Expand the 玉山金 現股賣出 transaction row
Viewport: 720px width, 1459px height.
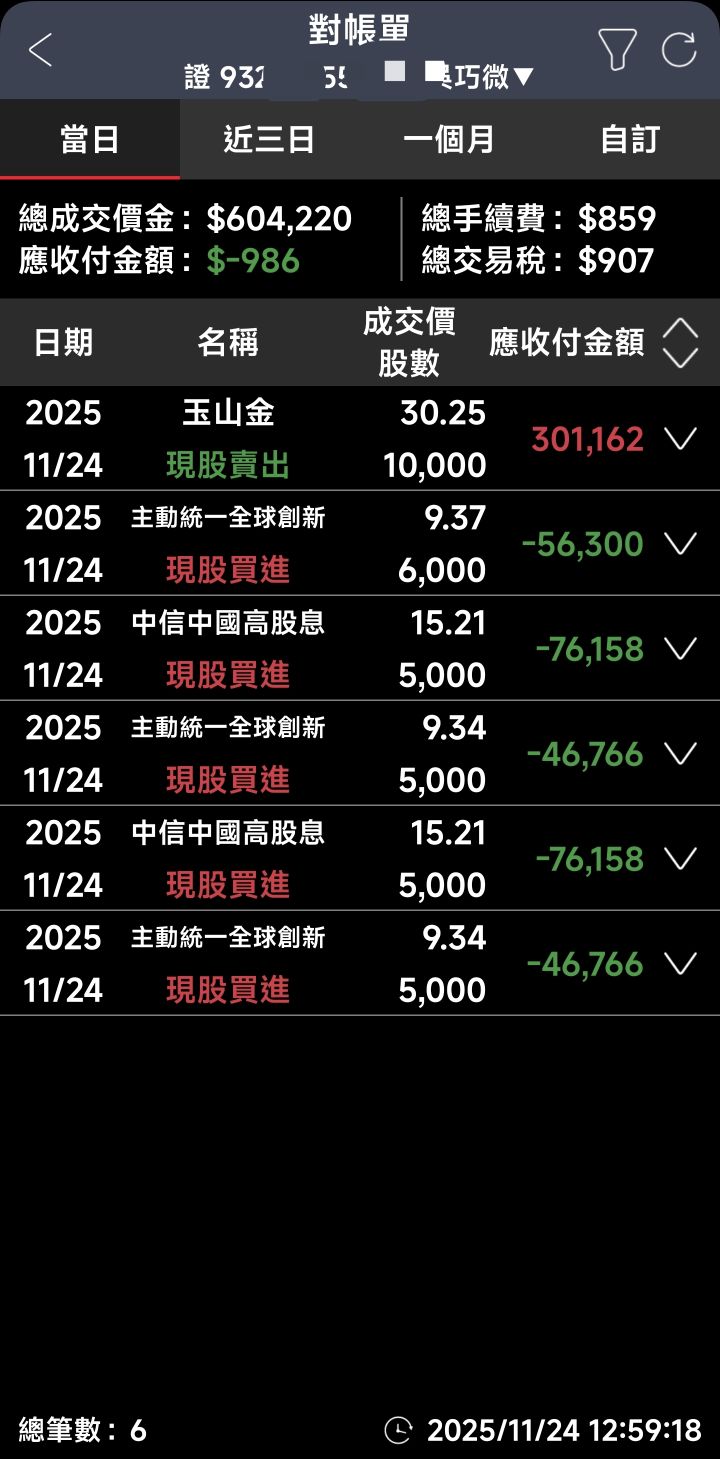681,437
